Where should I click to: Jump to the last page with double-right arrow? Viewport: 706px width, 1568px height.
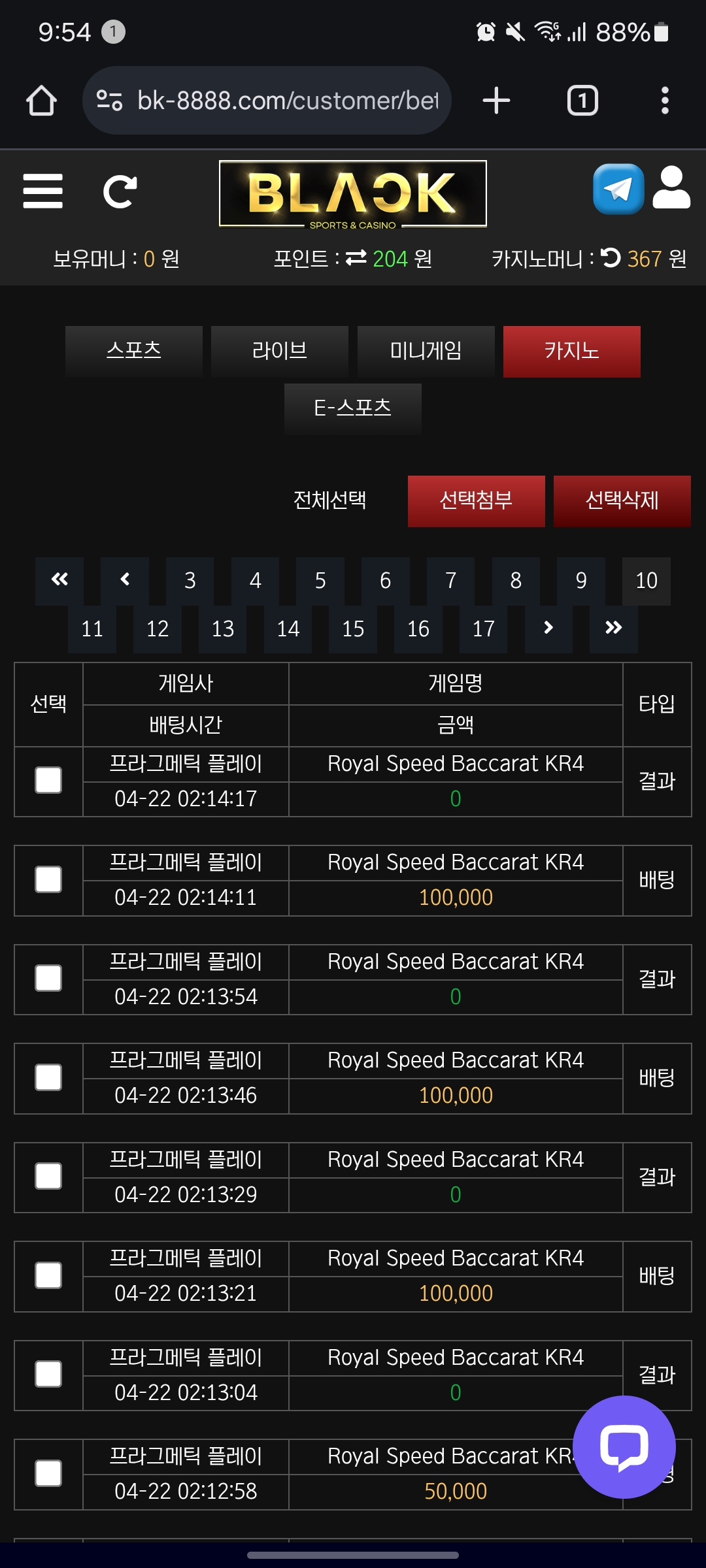tap(613, 629)
